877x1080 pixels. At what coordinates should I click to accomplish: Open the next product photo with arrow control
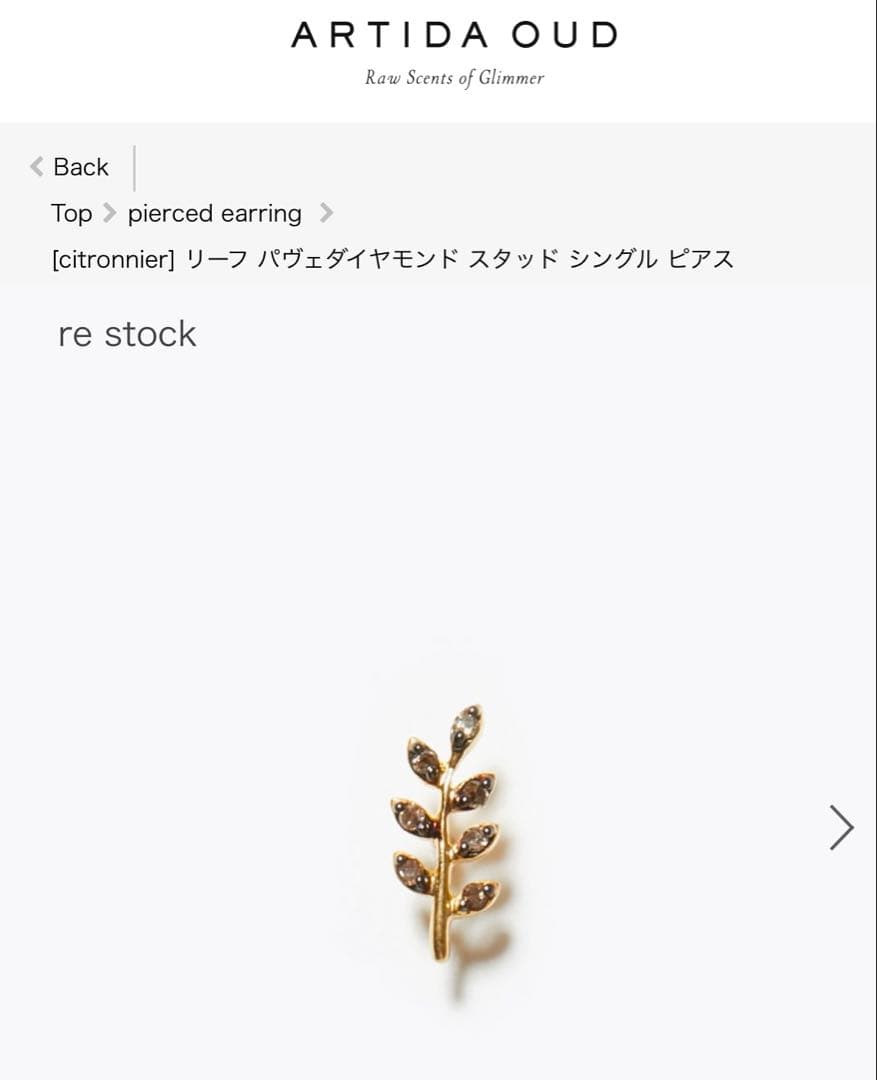point(838,828)
